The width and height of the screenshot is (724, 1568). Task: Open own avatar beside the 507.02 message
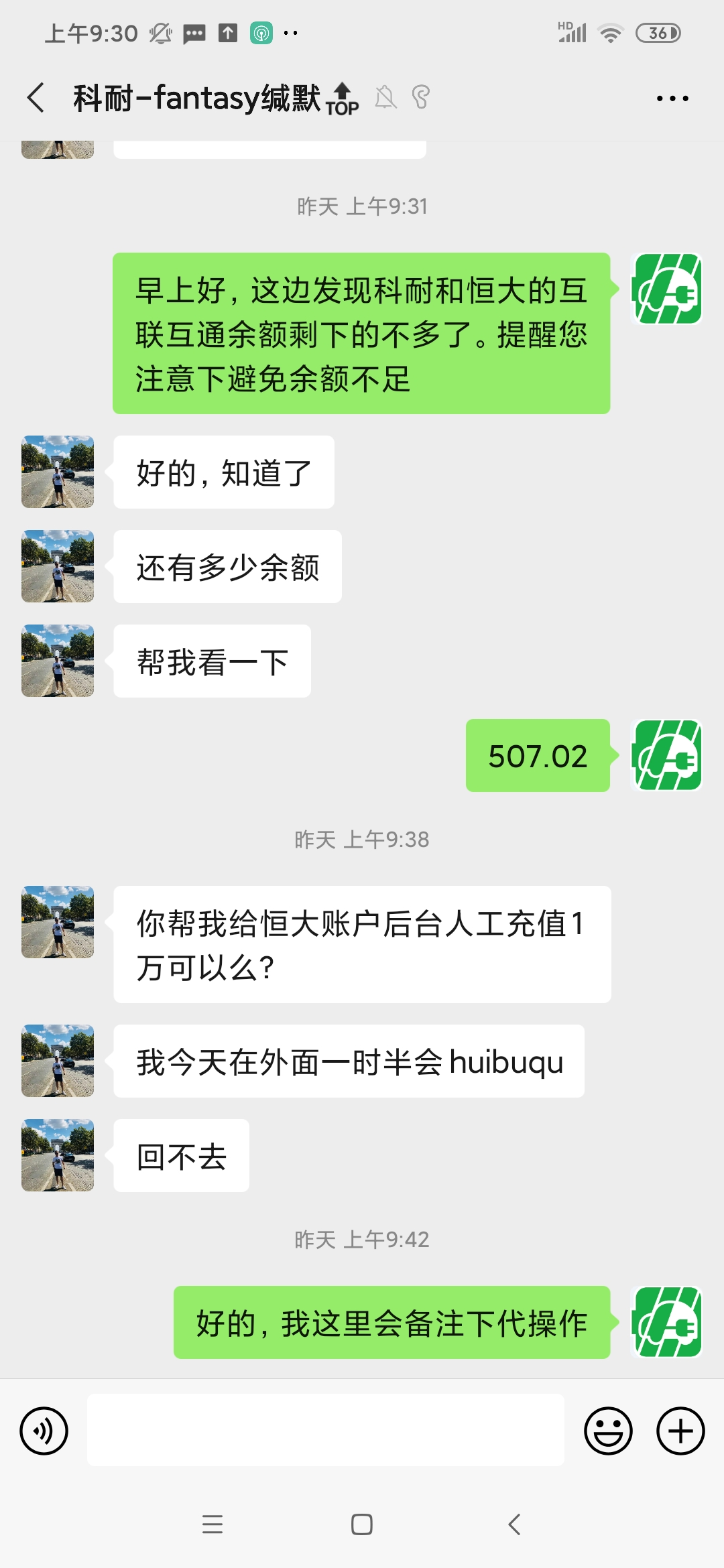(667, 755)
